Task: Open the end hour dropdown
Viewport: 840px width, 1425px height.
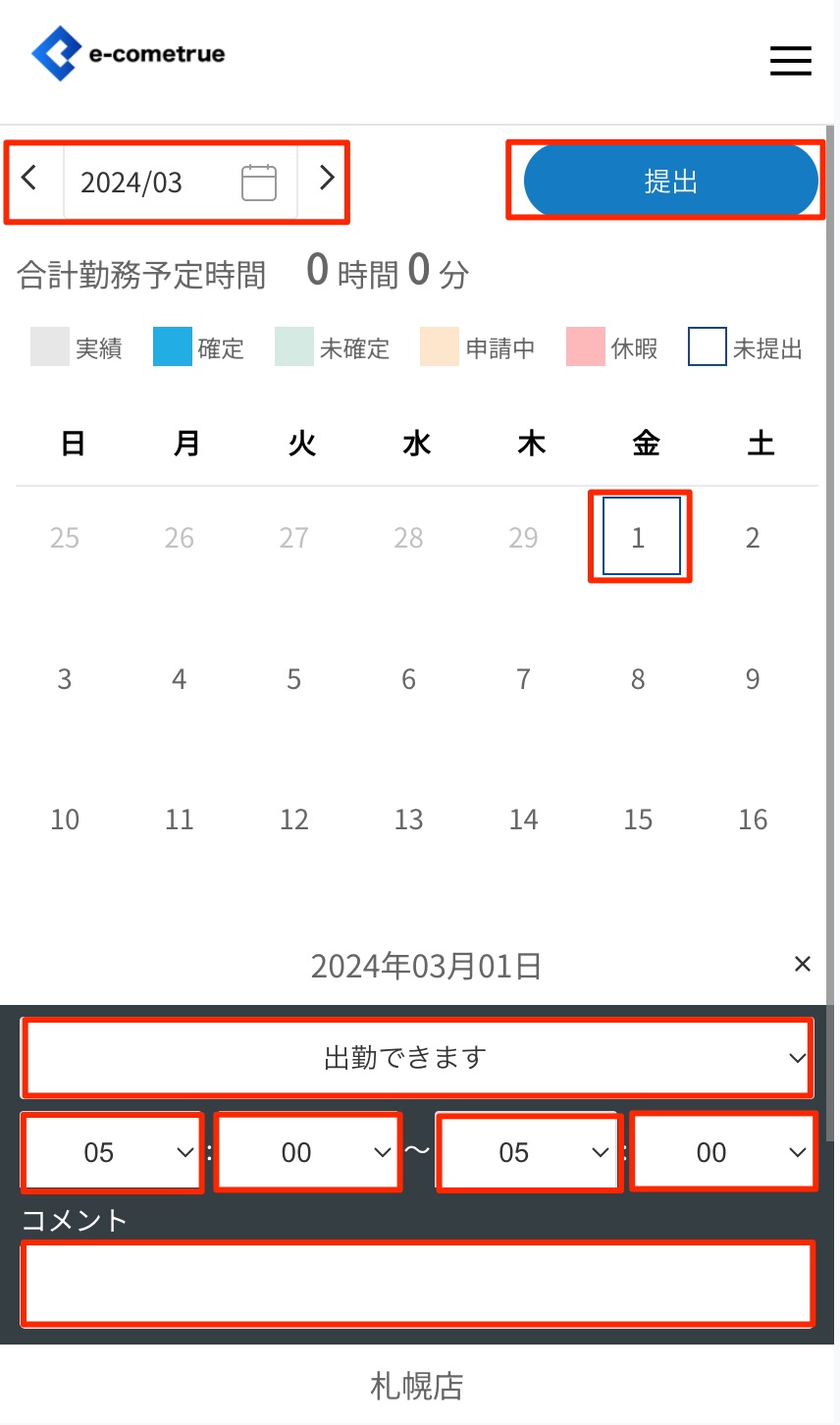Action: pyautogui.click(x=528, y=1152)
